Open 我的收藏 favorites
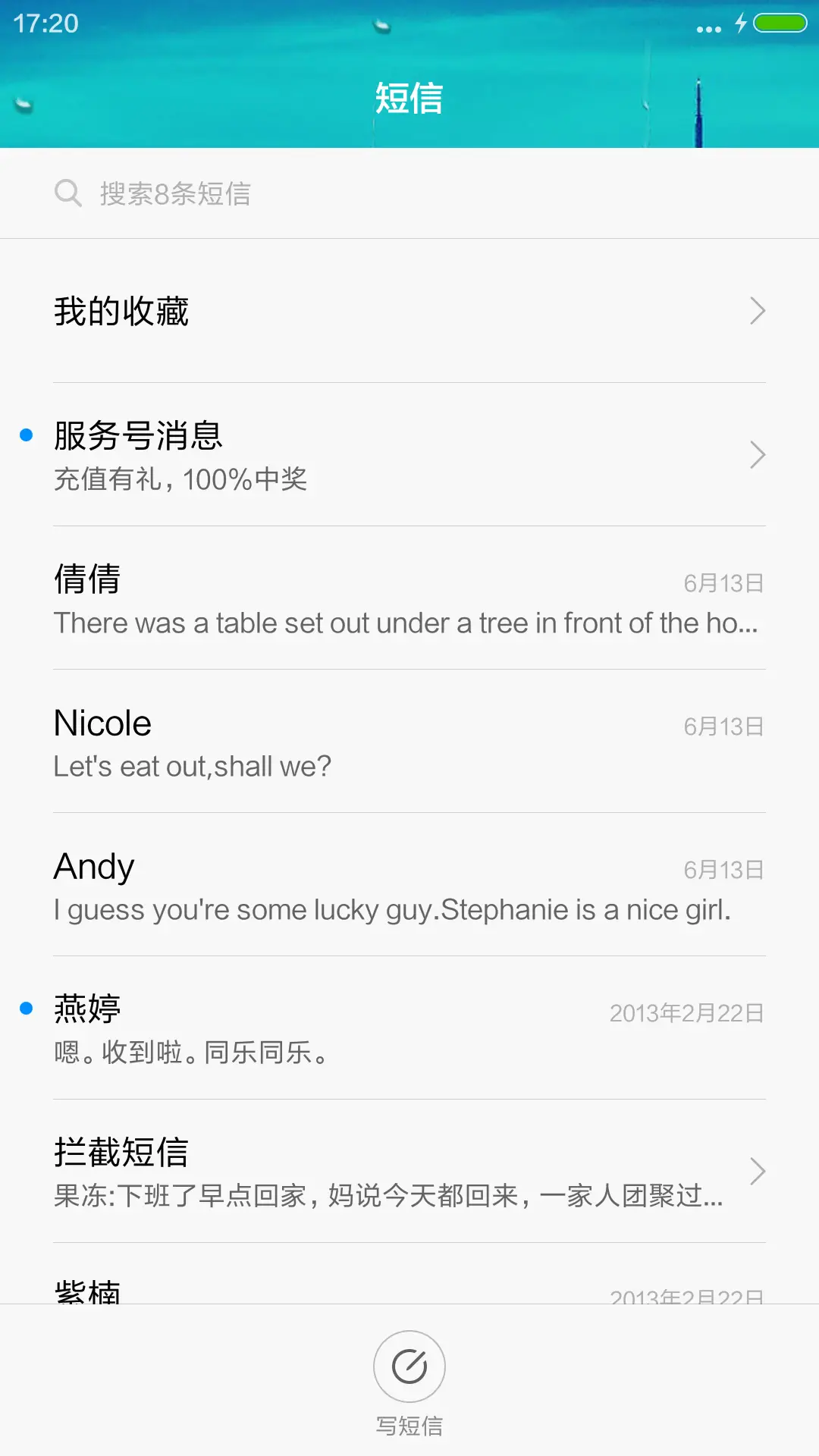 [x=409, y=311]
